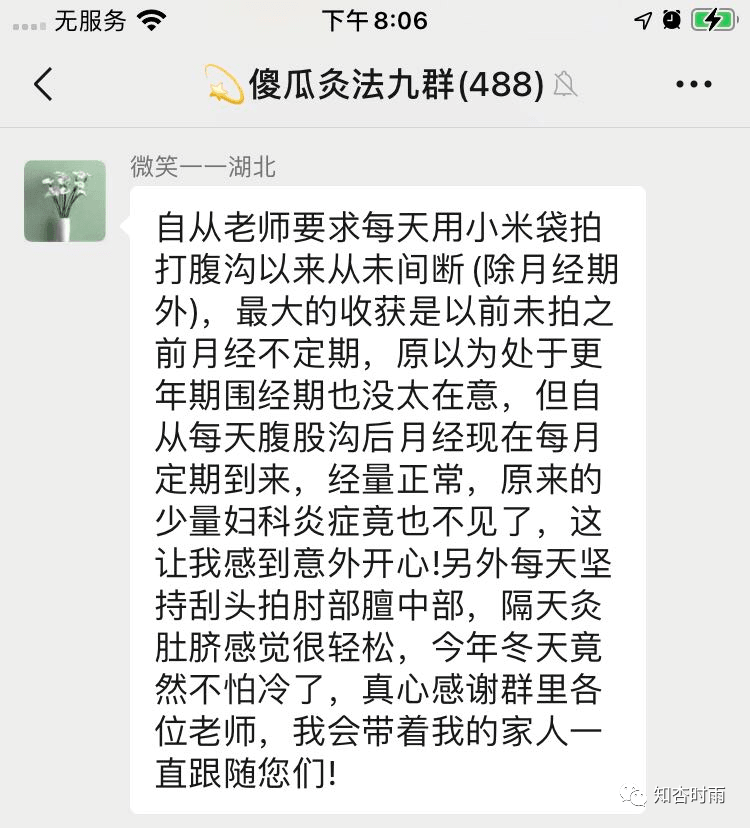Tap the back chevron to exit the chat
This screenshot has width=750, height=828.
pos(42,85)
